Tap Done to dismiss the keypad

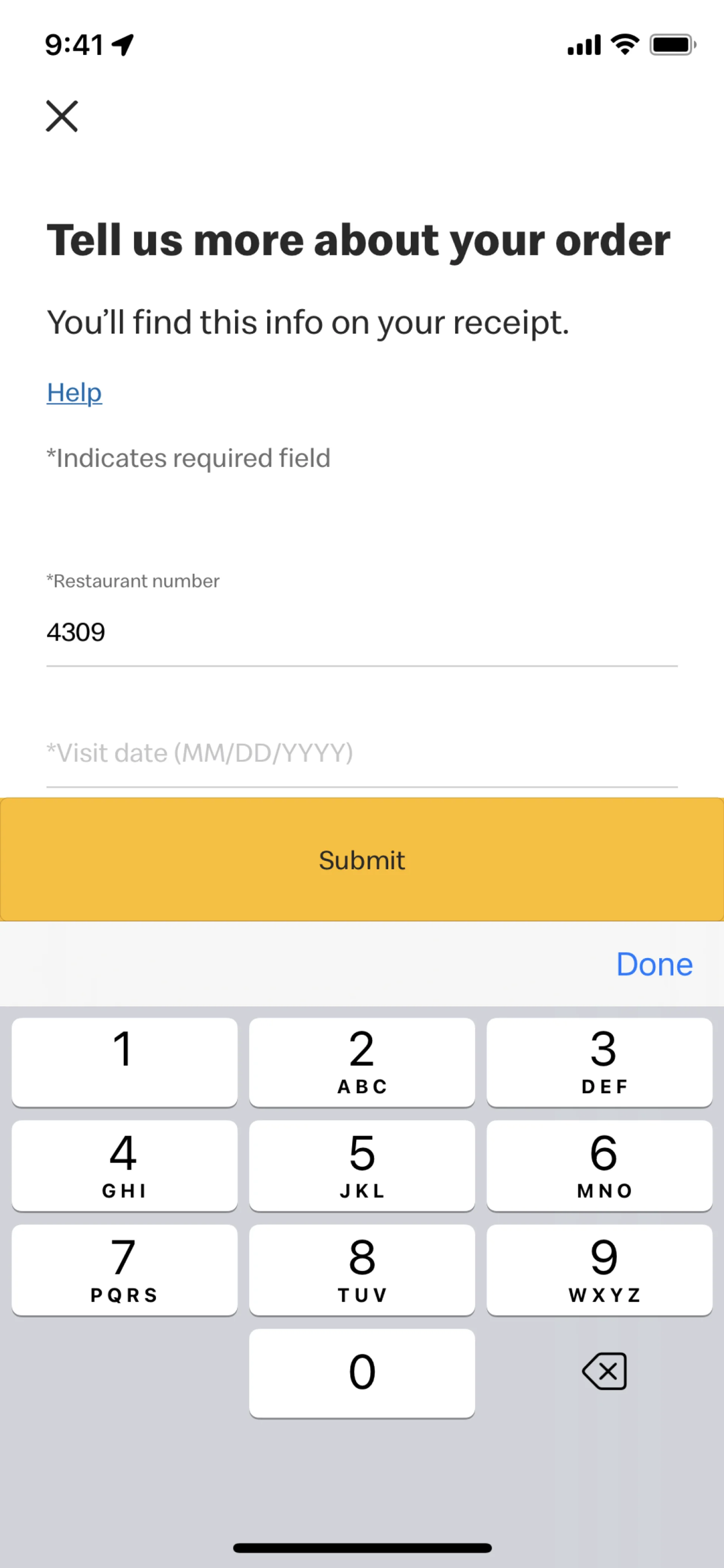[x=654, y=964]
